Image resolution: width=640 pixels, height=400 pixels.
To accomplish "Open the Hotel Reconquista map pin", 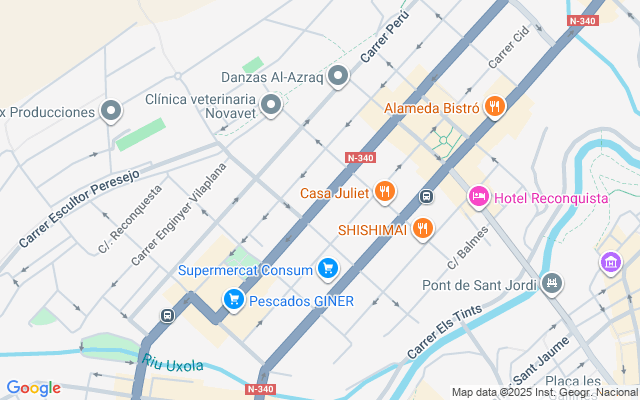I will [x=479, y=197].
